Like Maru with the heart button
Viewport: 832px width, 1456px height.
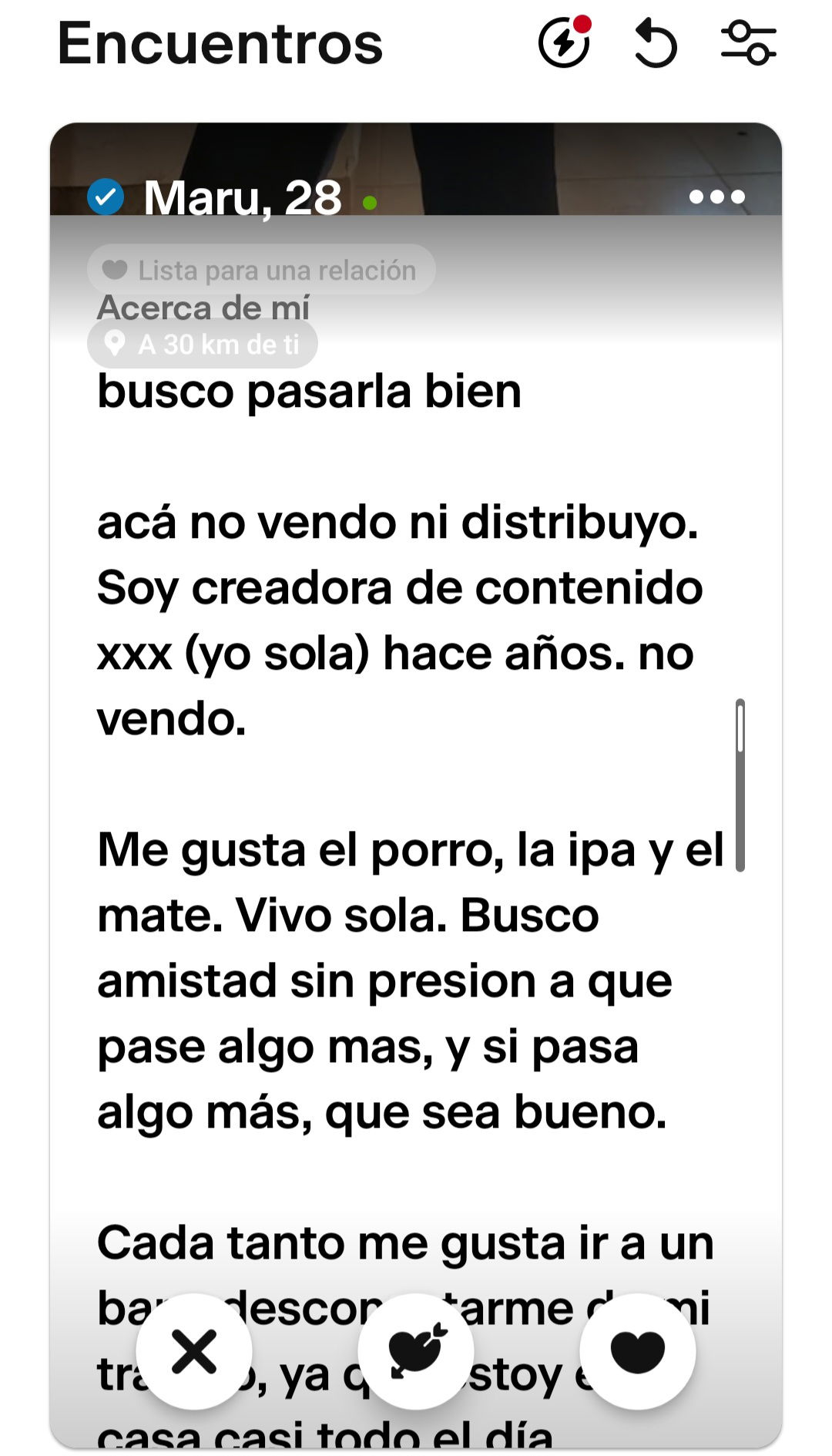click(x=638, y=1351)
